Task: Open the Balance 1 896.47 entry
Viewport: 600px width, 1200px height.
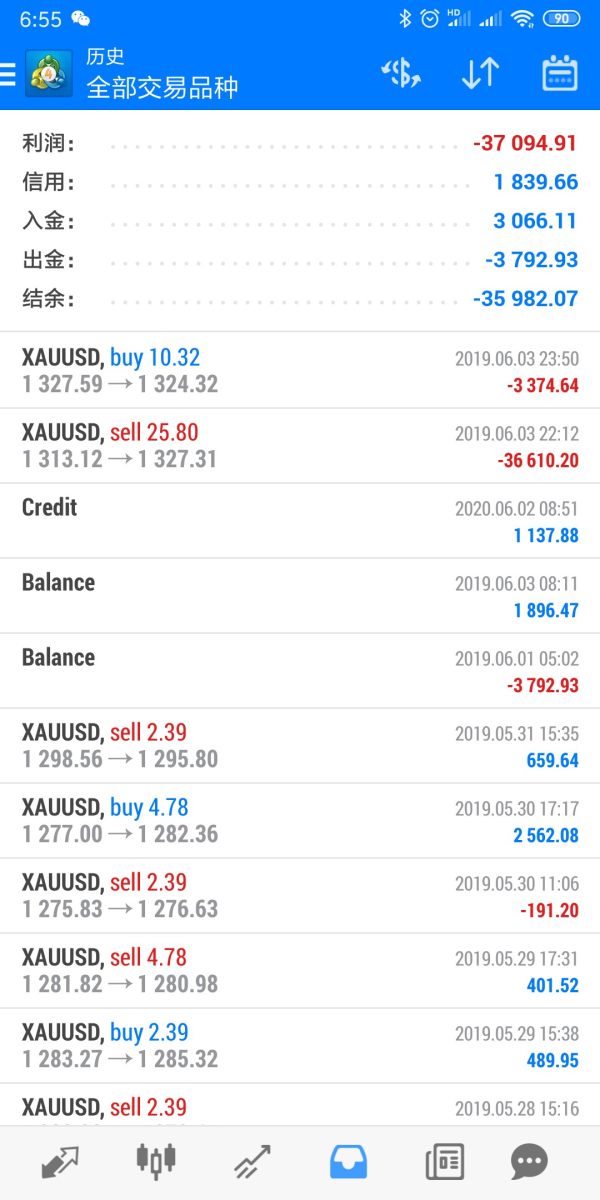Action: [300, 596]
